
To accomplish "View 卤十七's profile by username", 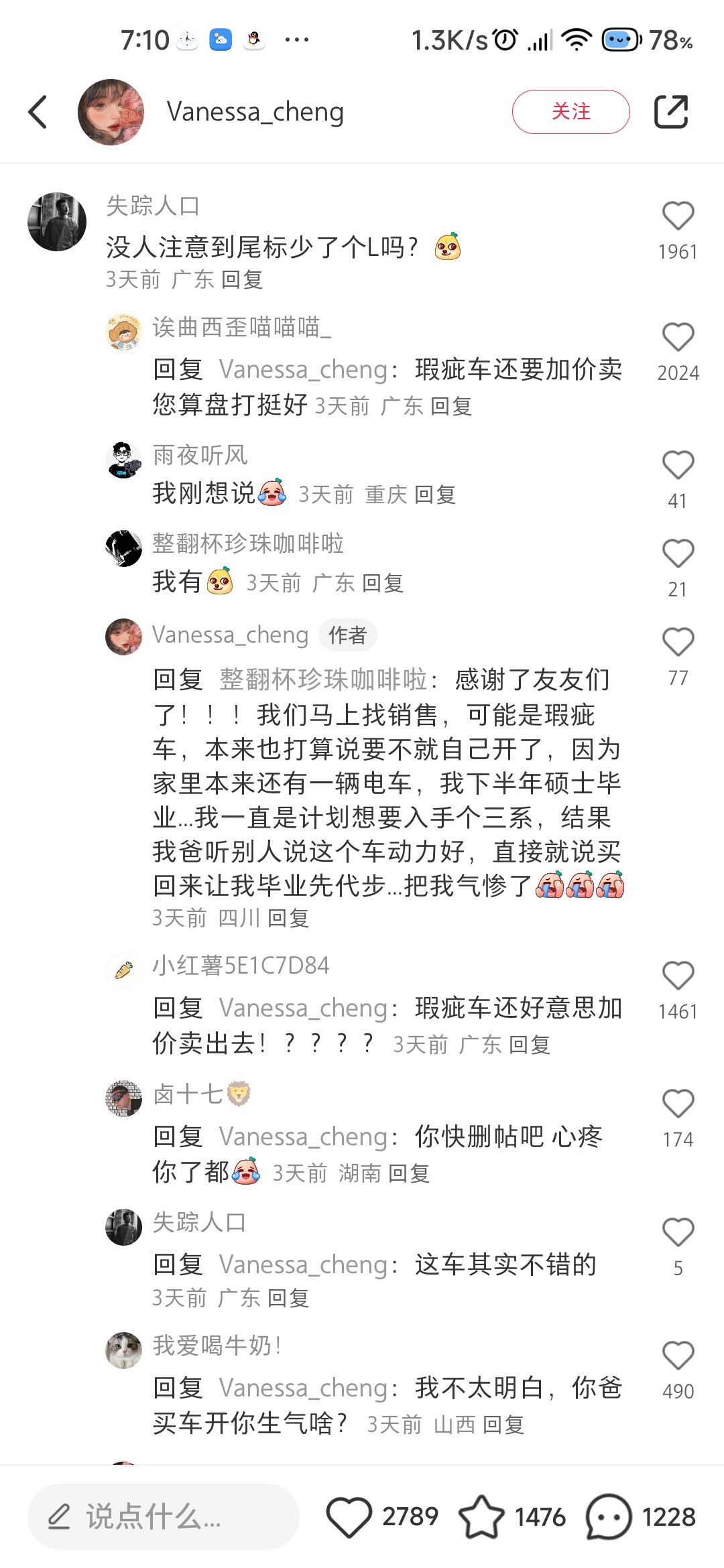I will click(188, 1094).
